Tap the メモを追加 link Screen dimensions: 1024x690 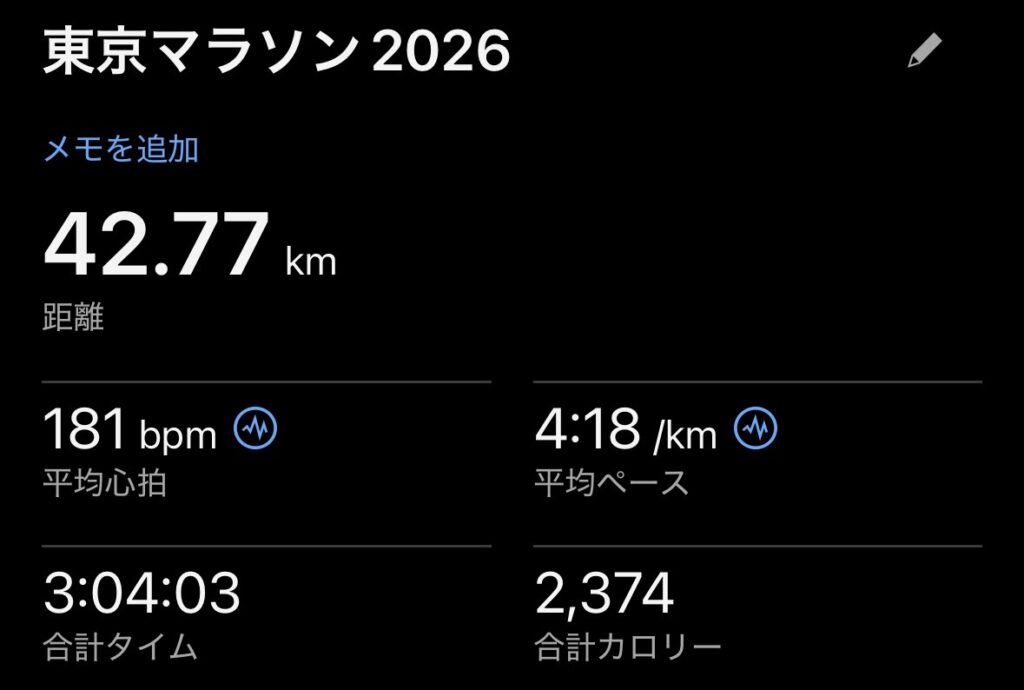click(121, 150)
